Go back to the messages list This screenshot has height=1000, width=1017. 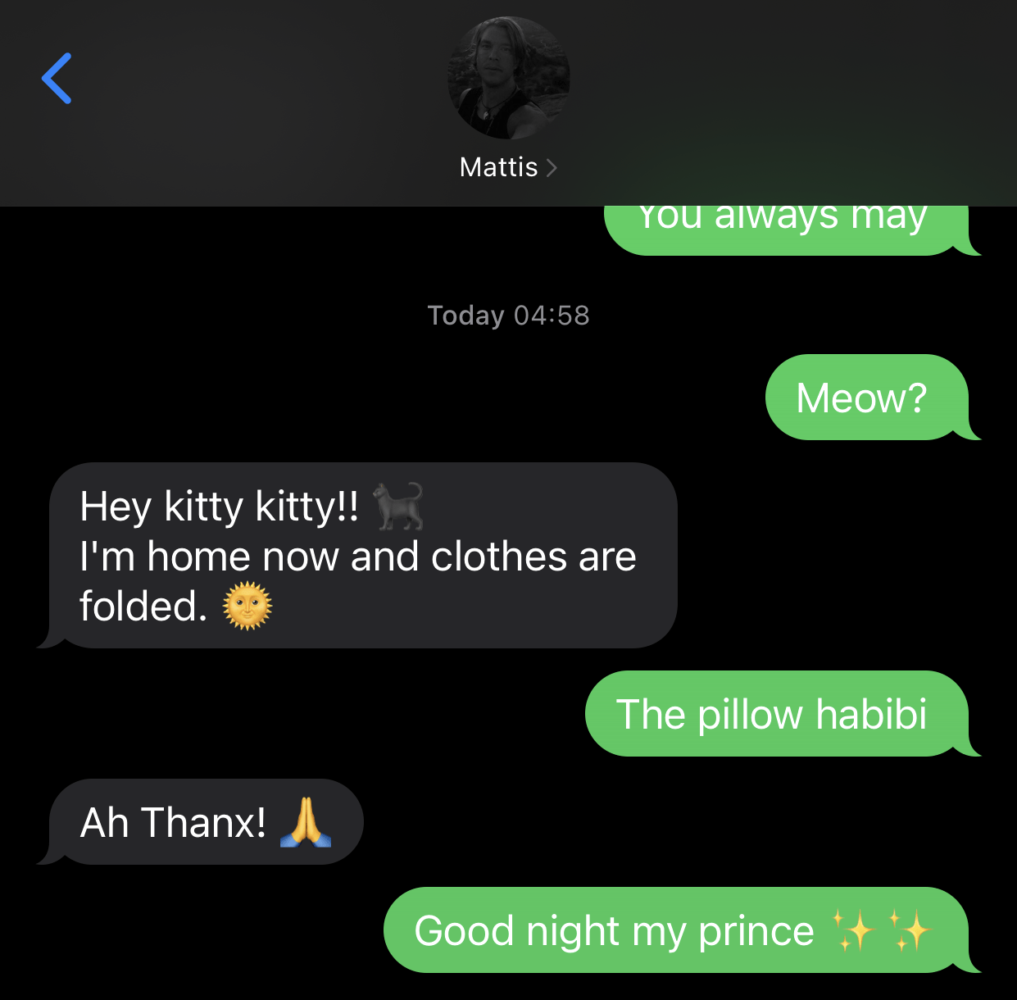tap(57, 79)
